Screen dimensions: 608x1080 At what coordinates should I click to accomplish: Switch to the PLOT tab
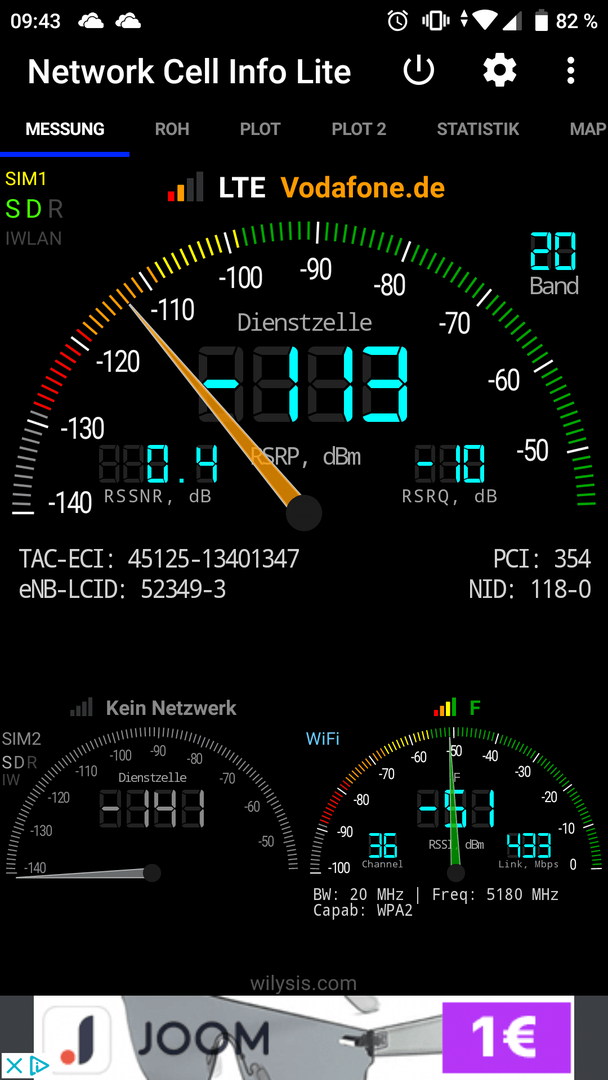pos(260,129)
